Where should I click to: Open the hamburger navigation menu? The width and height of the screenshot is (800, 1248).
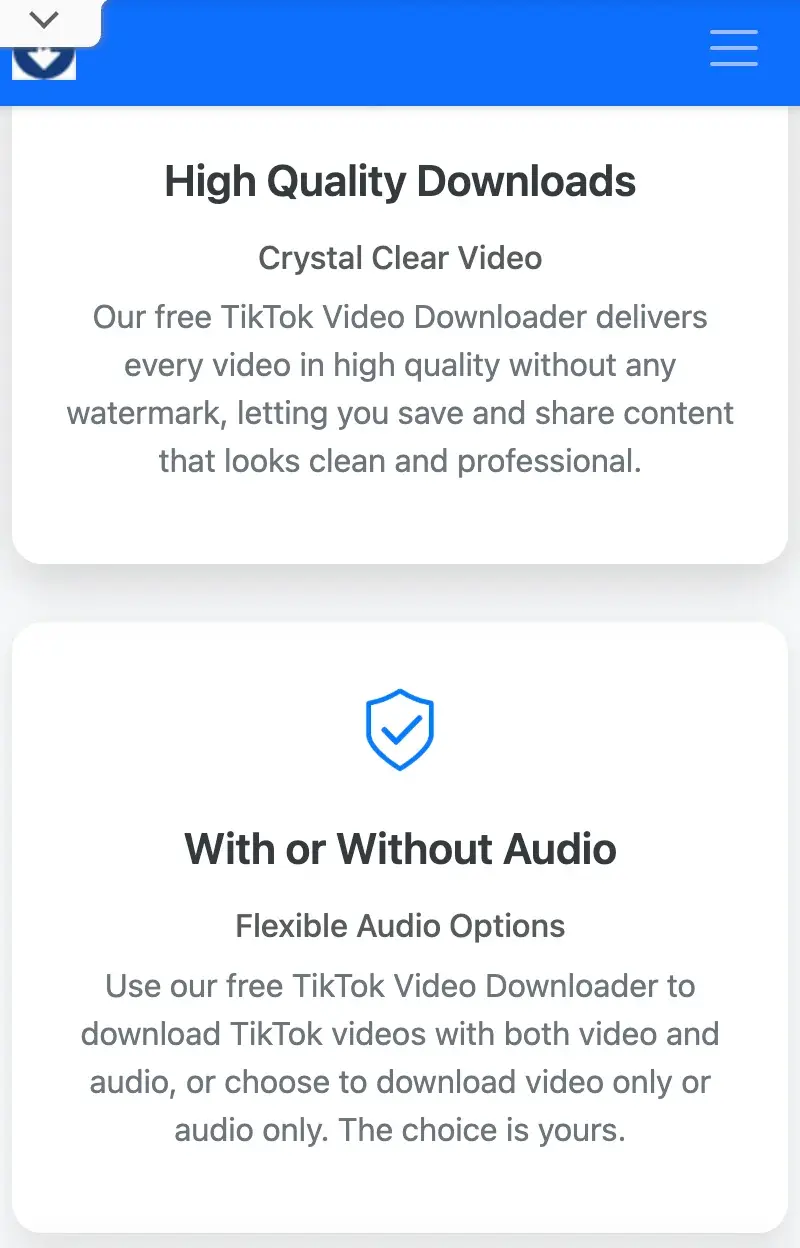point(734,47)
